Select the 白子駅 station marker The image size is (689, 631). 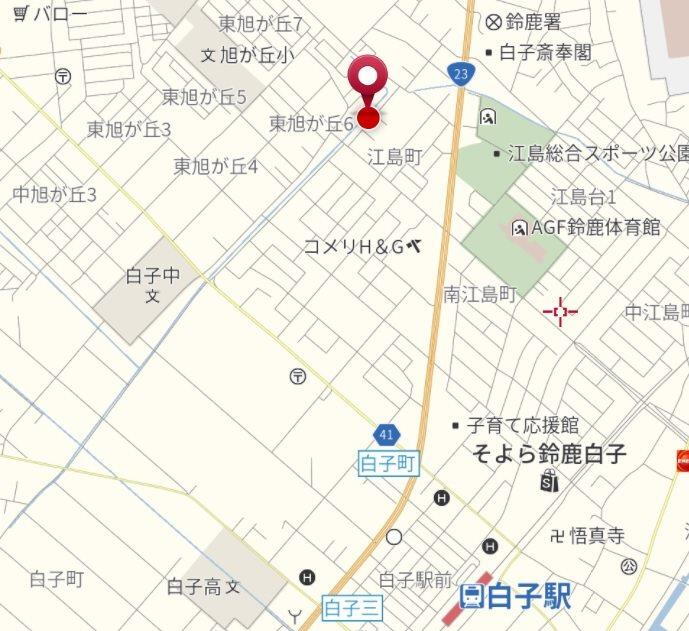(x=473, y=598)
